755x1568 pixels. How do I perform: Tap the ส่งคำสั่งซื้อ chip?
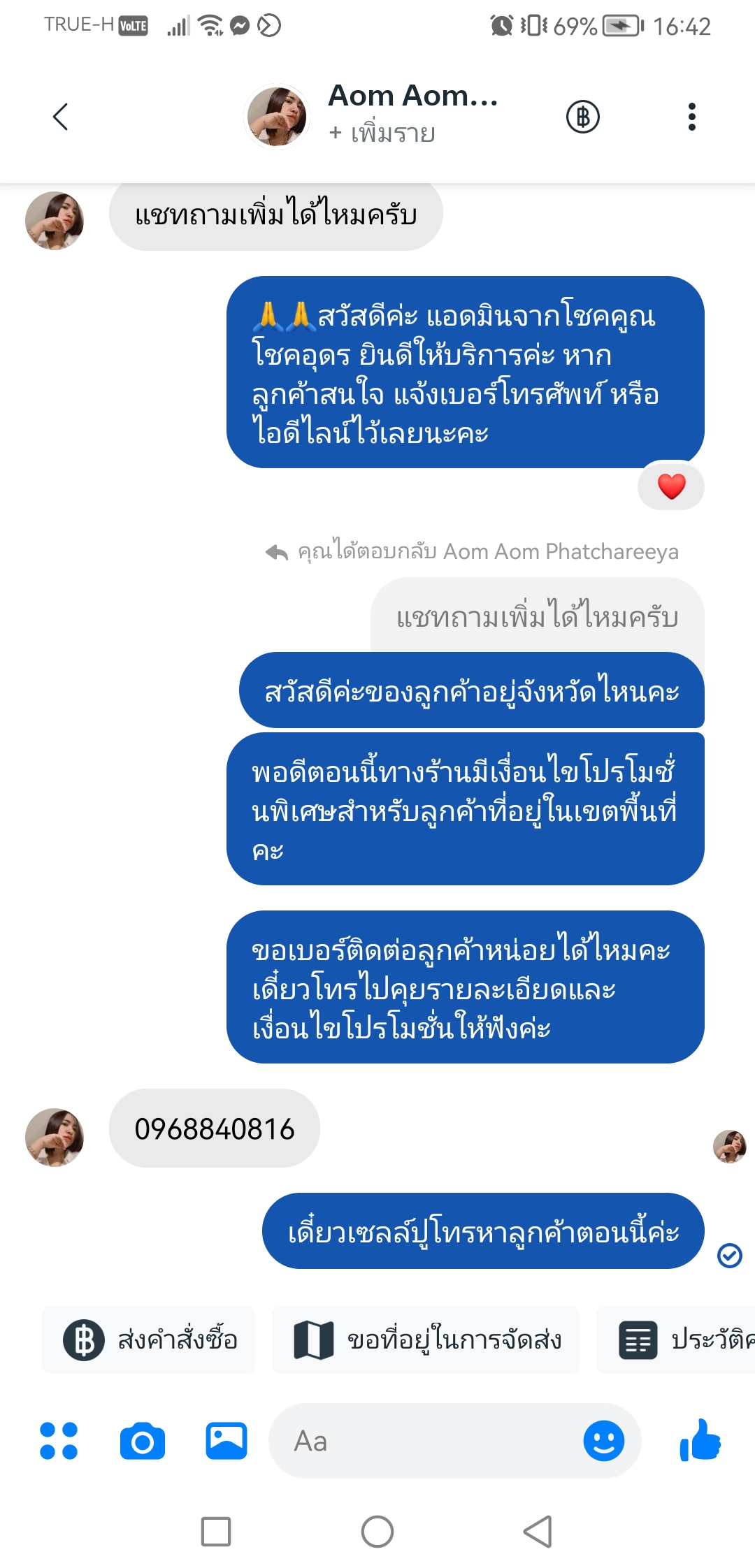pyautogui.click(x=149, y=1340)
